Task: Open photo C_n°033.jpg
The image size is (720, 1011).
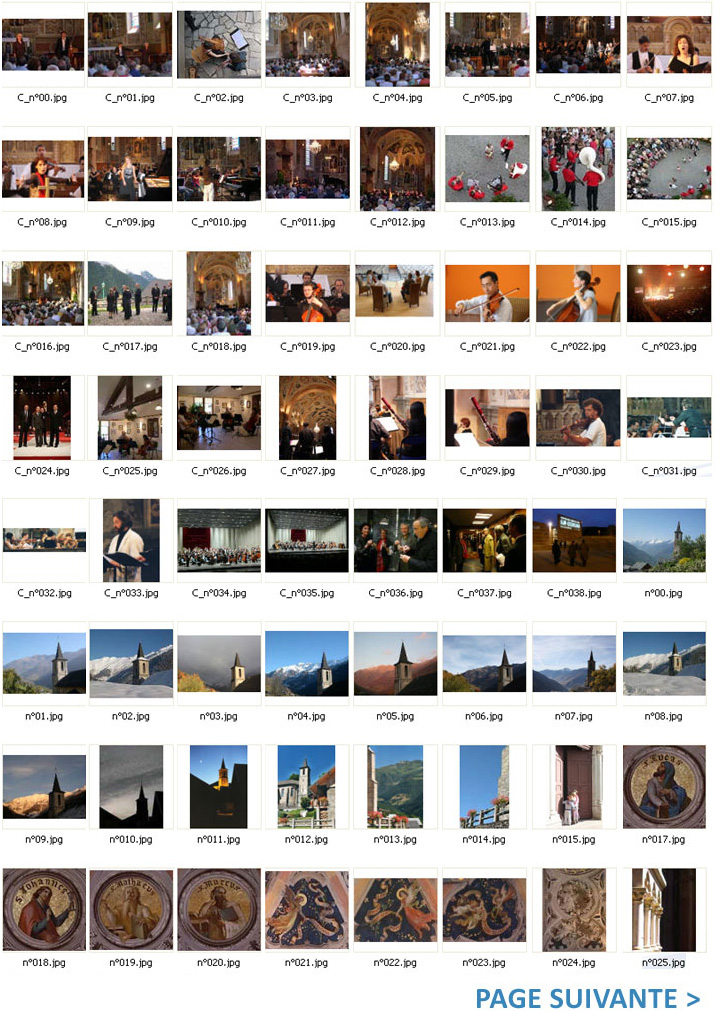Action: 131,540
